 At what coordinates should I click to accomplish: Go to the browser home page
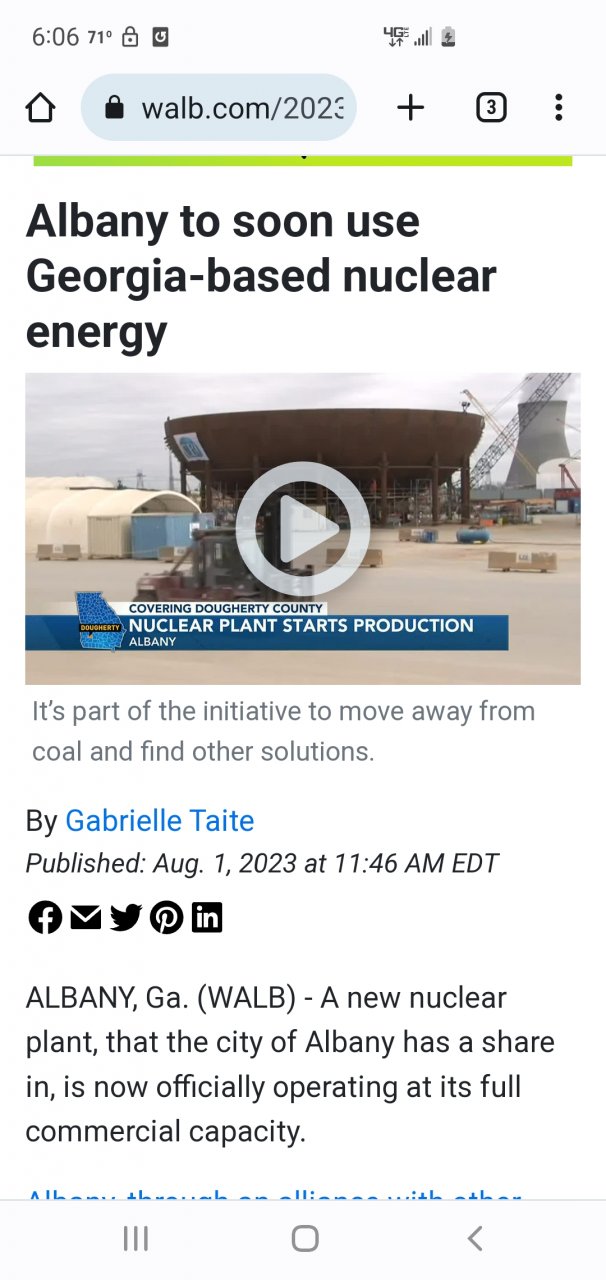pyautogui.click(x=40, y=107)
